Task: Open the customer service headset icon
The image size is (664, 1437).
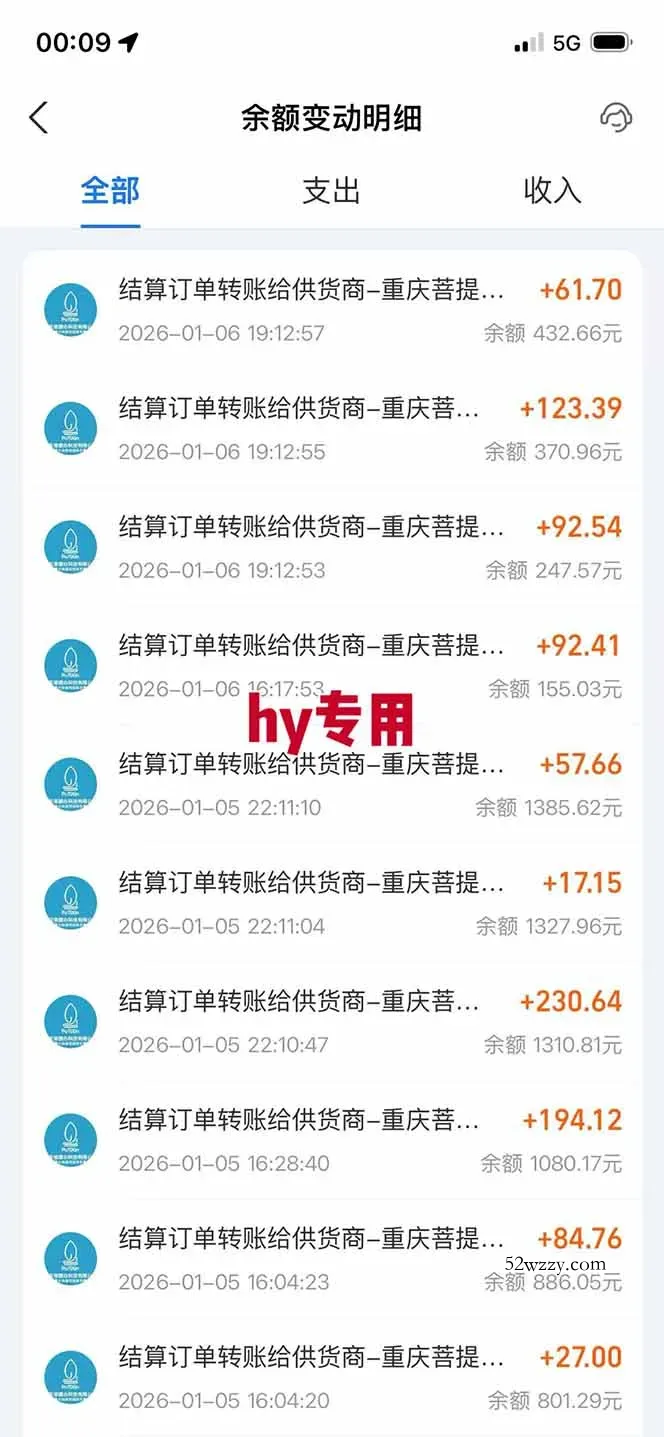Action: (615, 118)
